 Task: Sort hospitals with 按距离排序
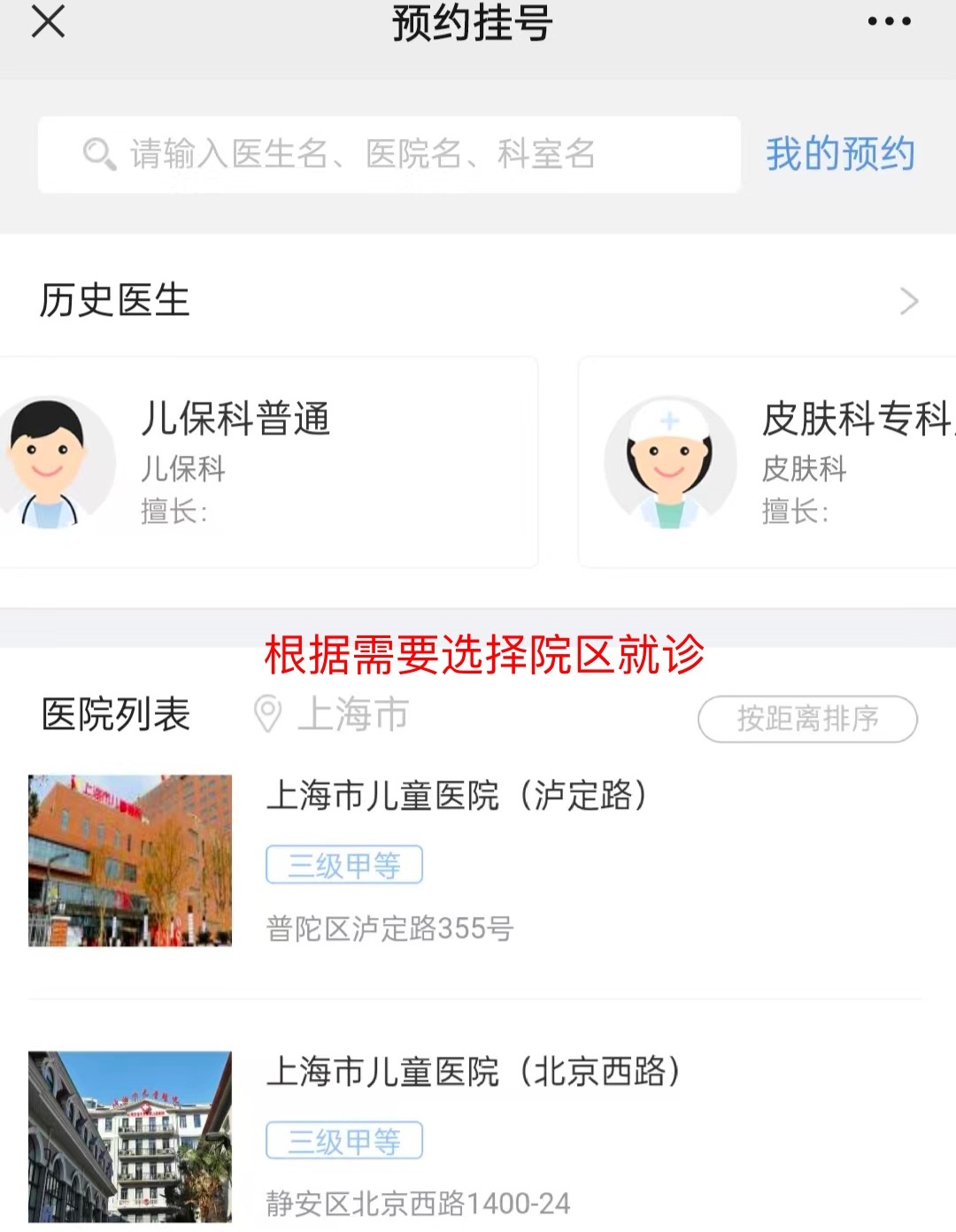(807, 719)
